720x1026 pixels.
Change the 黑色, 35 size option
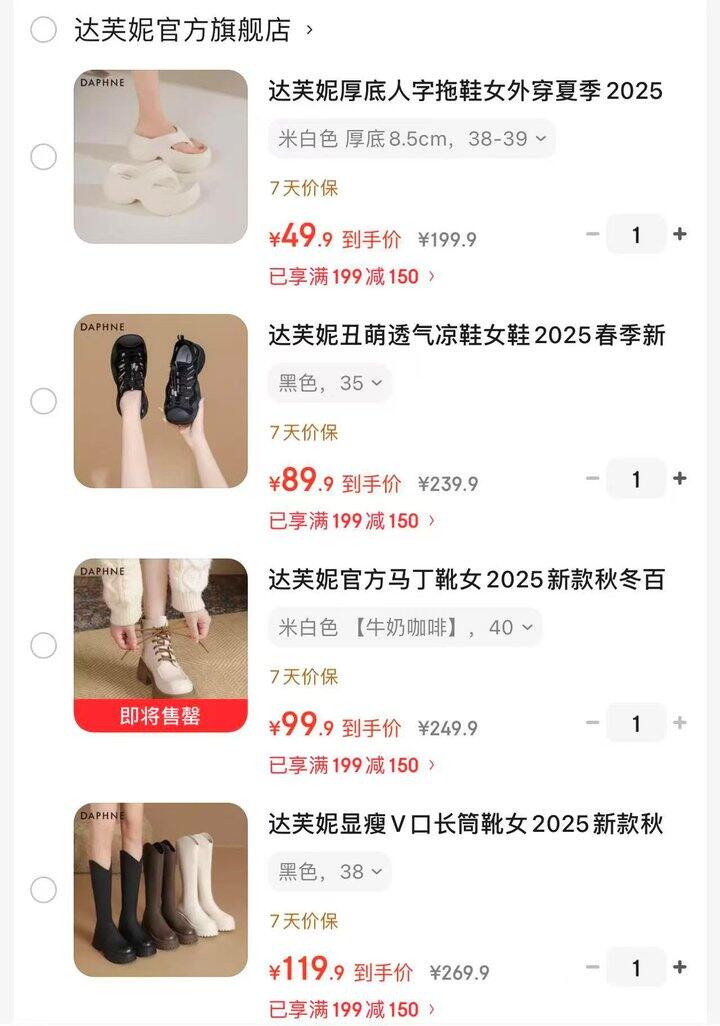click(x=330, y=383)
